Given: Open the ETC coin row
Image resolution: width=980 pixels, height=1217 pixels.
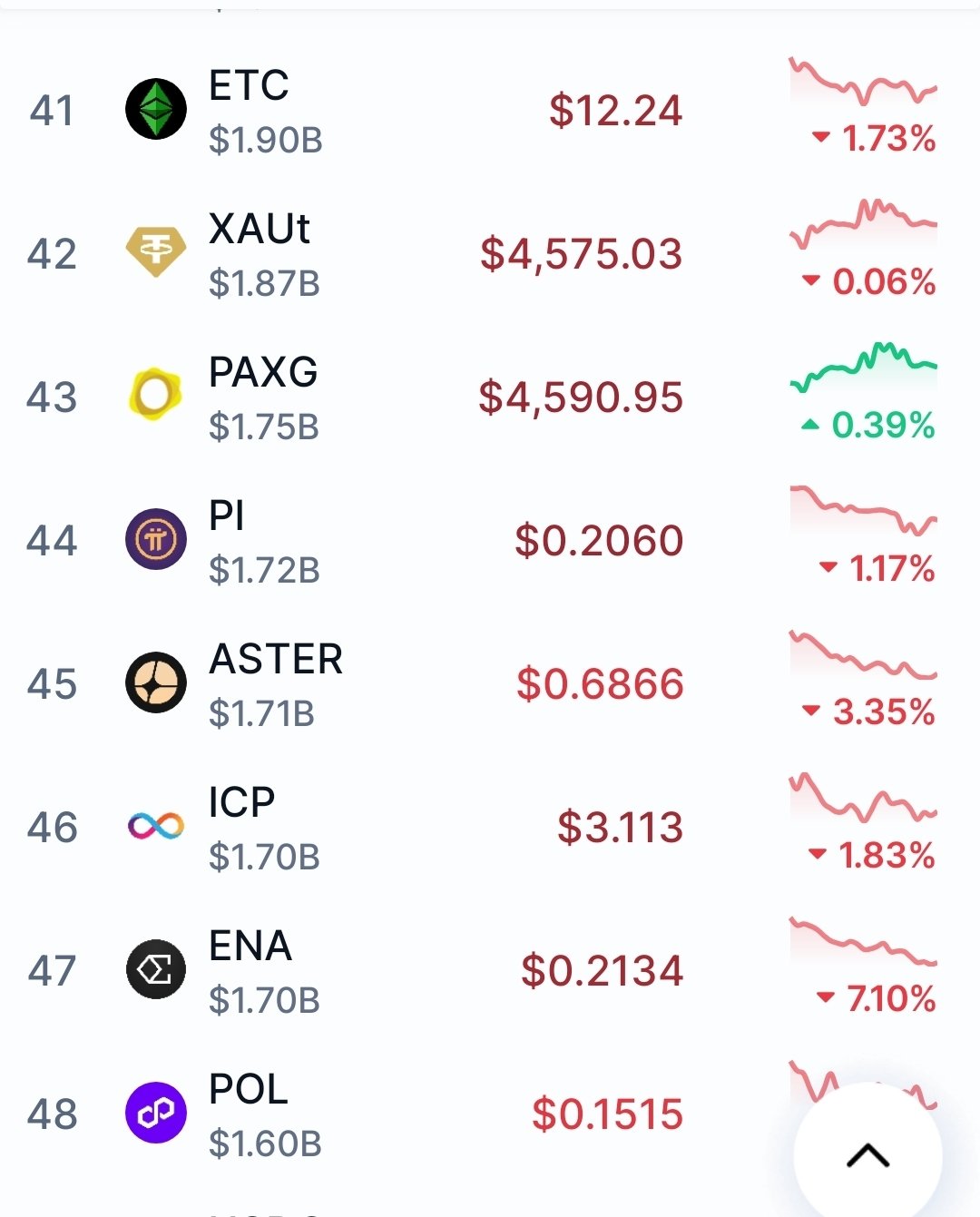Looking at the screenshot, I should tap(250, 86).
